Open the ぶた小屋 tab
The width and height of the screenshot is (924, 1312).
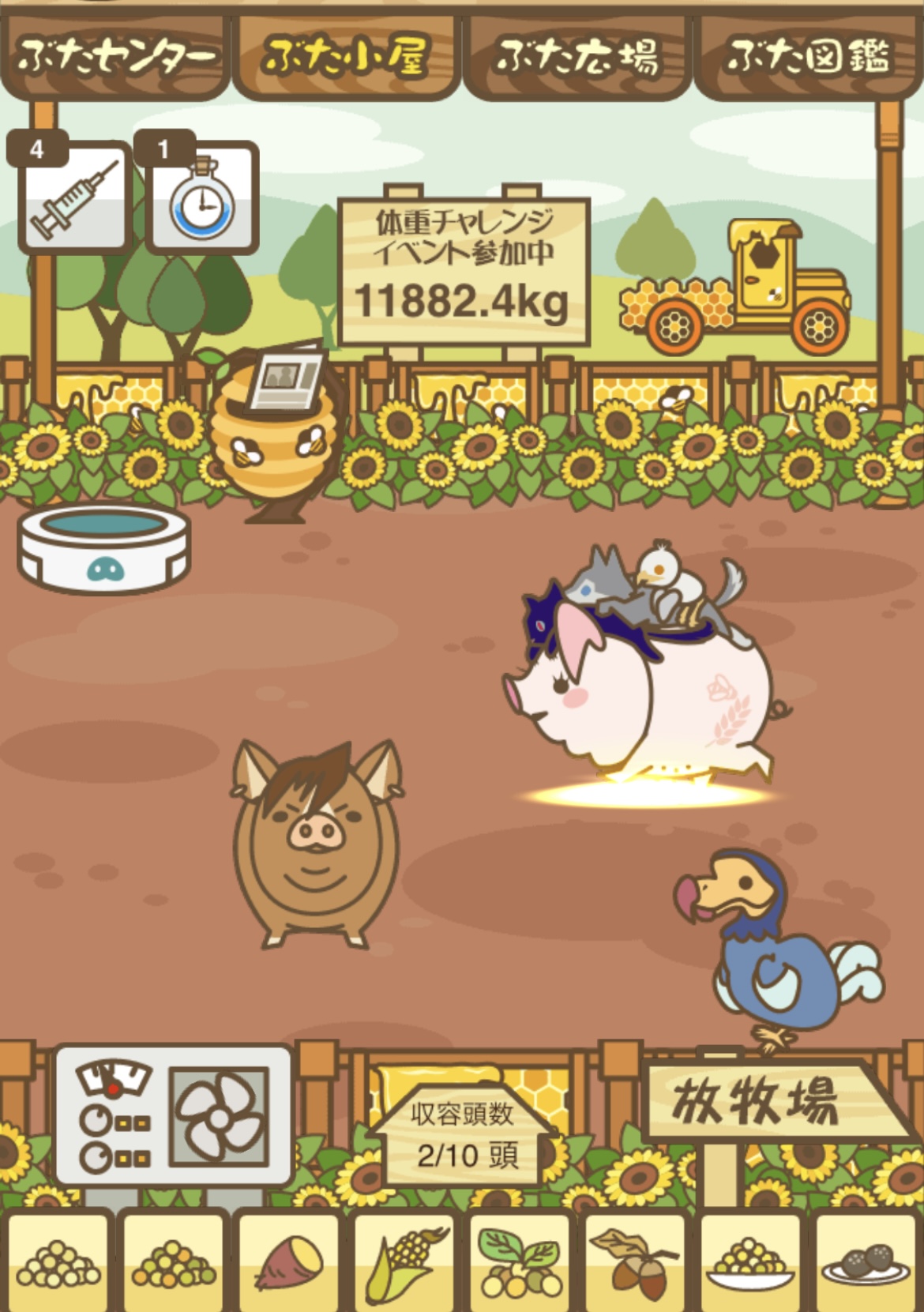pyautogui.click(x=346, y=57)
